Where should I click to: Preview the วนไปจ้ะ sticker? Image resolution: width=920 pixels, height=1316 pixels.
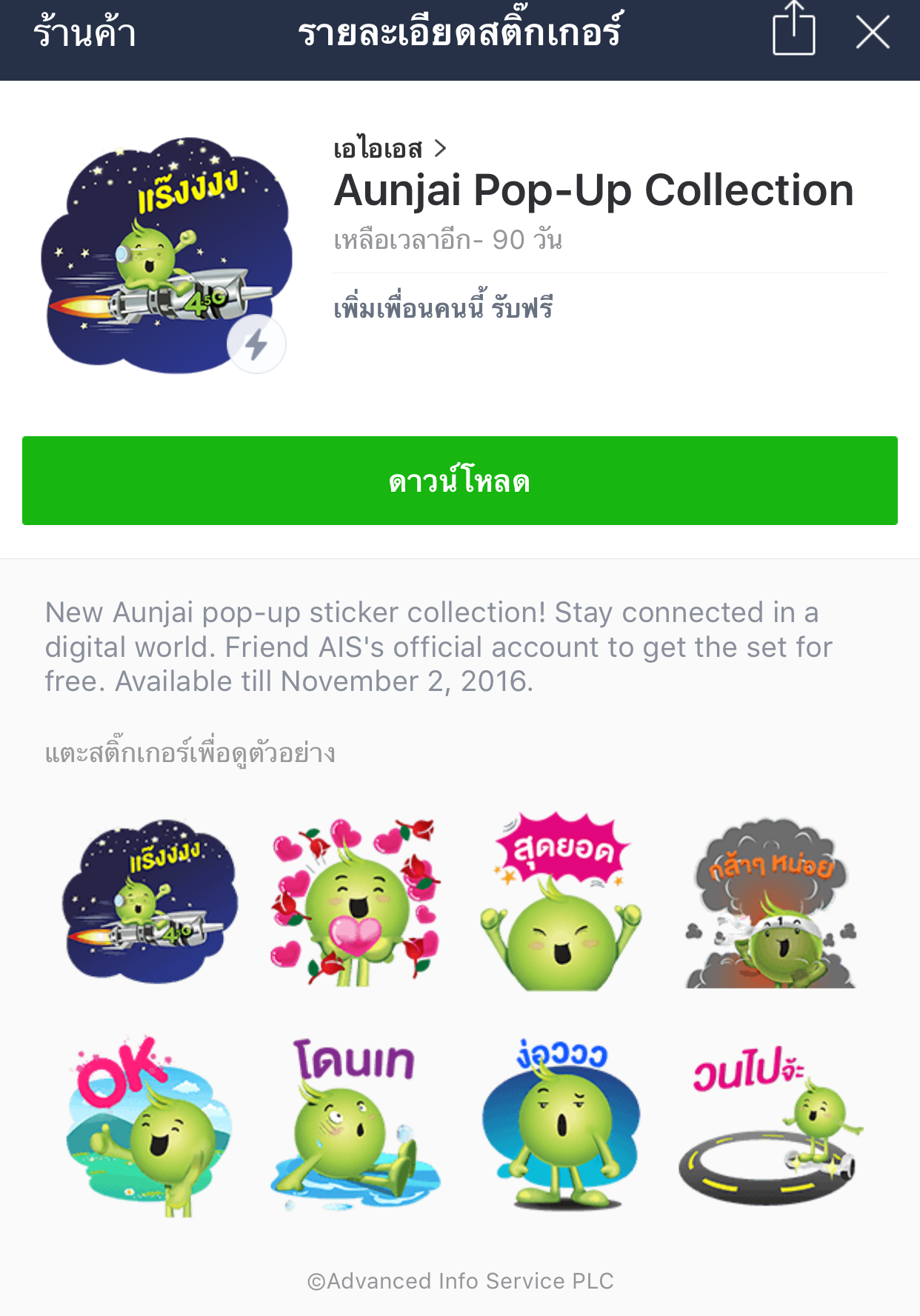tap(770, 1123)
